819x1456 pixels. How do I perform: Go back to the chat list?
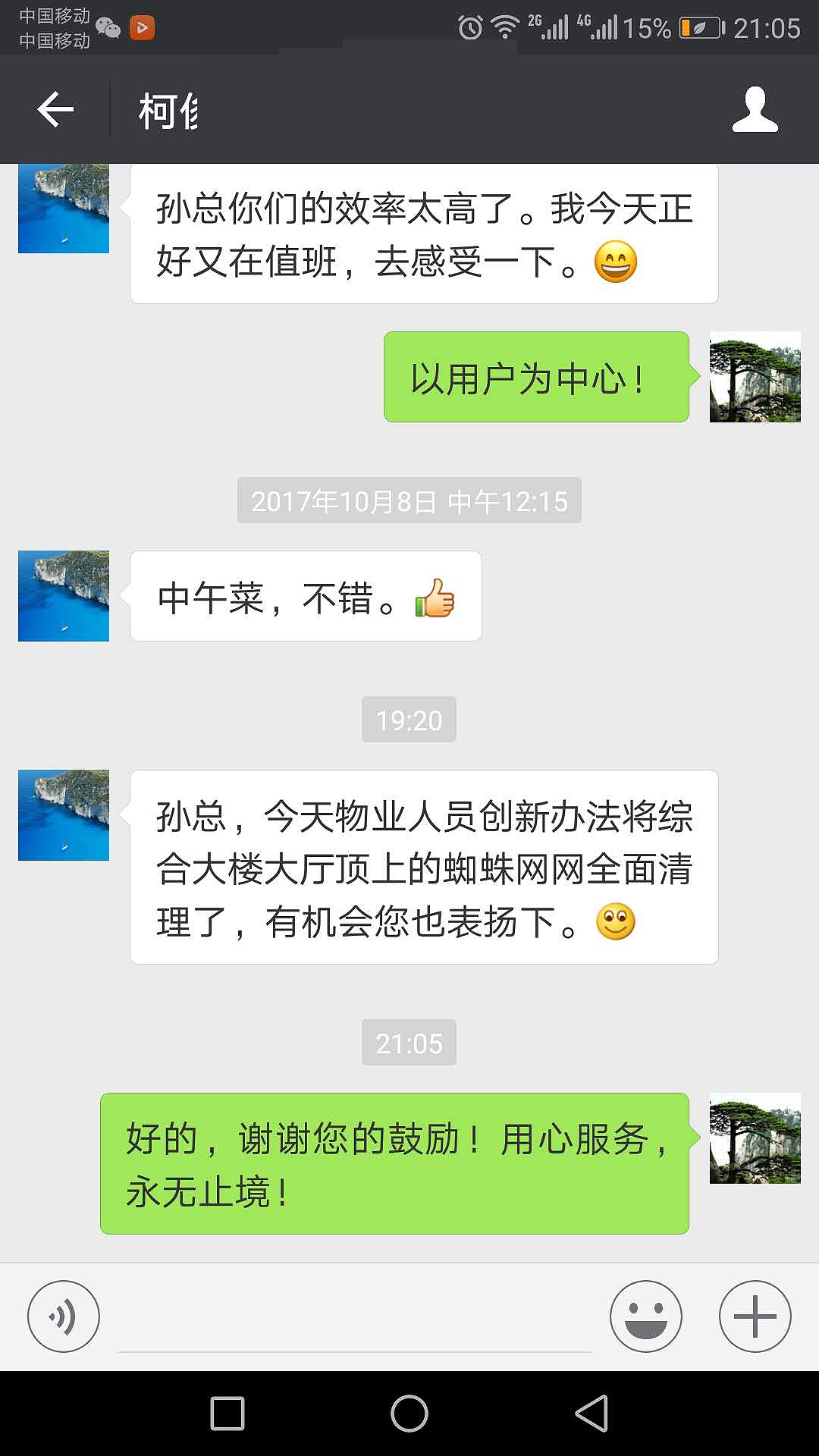(x=55, y=111)
